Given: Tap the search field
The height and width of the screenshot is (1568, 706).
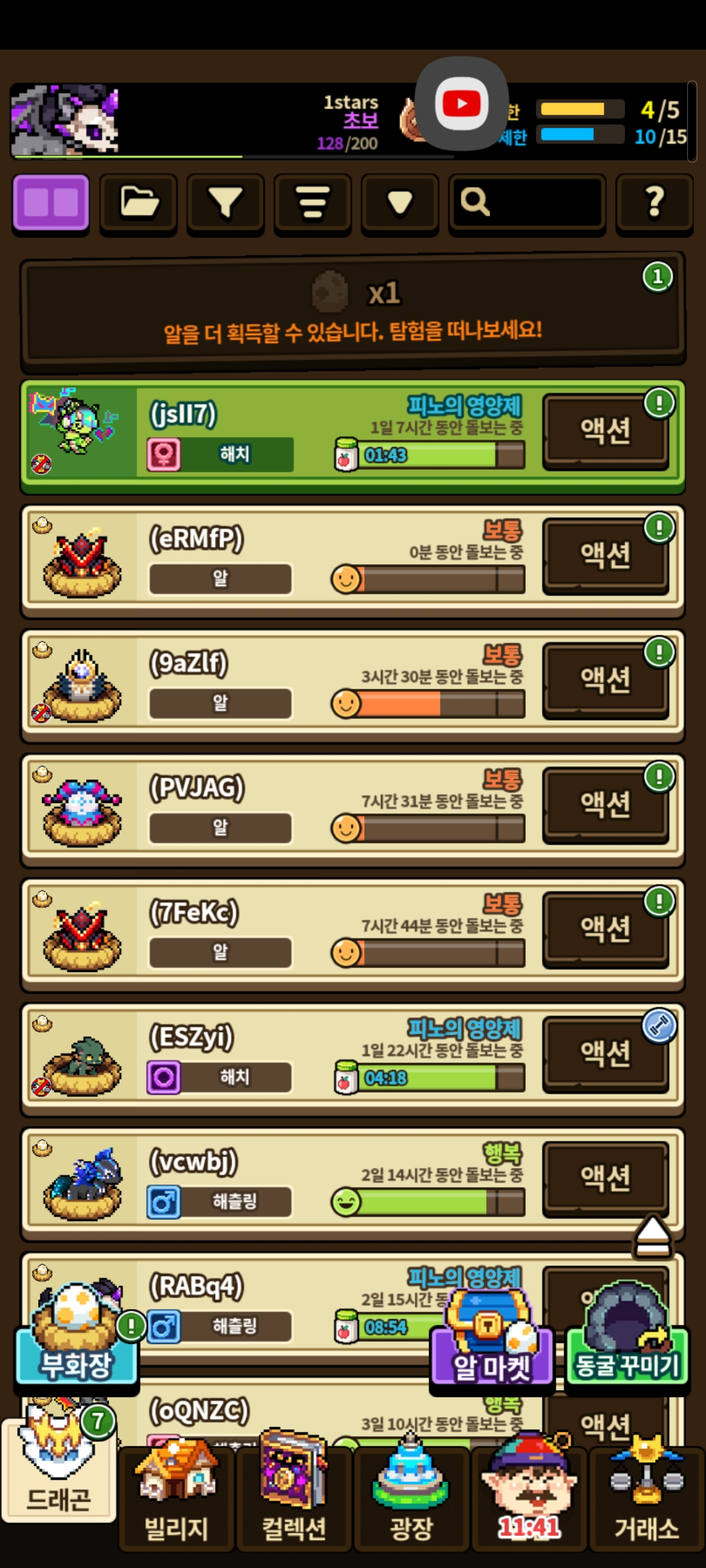Looking at the screenshot, I should point(527,203).
